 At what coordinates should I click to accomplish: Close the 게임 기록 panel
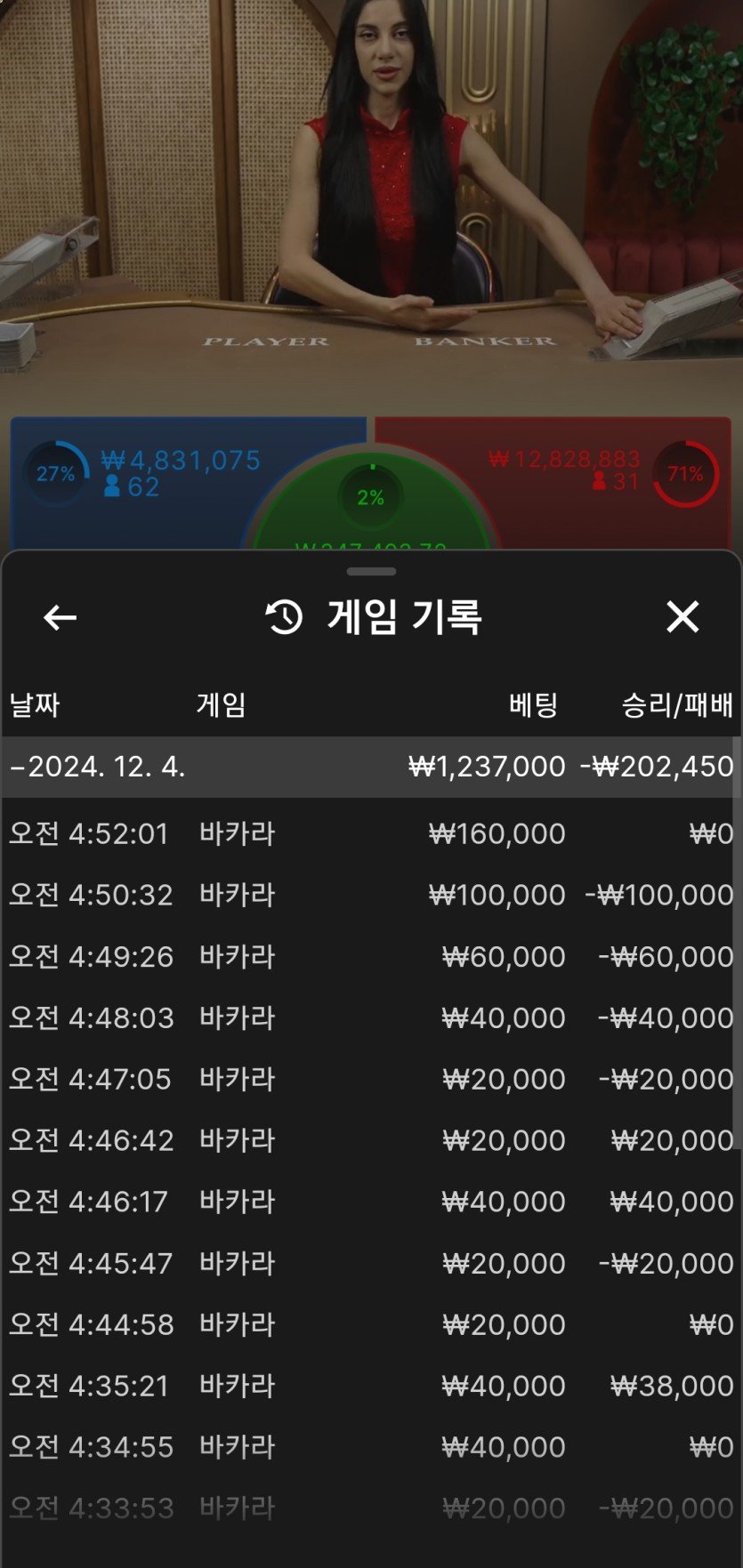click(682, 616)
